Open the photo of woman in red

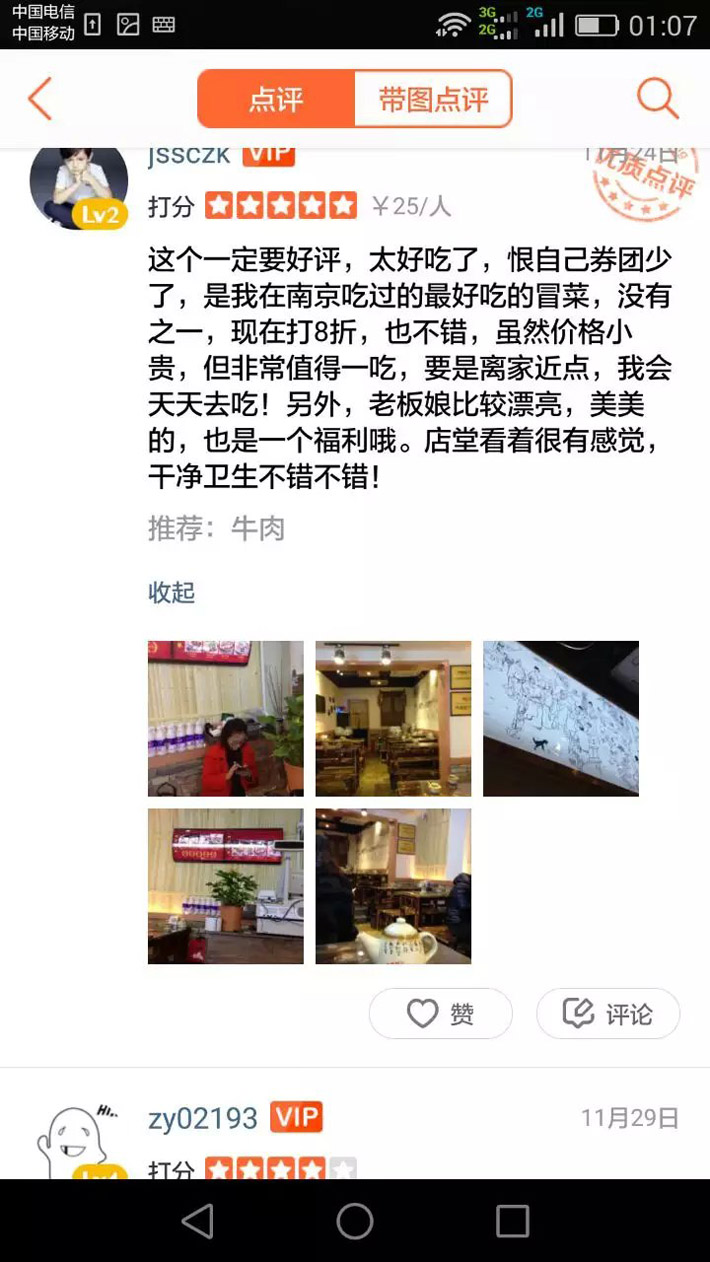pyautogui.click(x=226, y=718)
